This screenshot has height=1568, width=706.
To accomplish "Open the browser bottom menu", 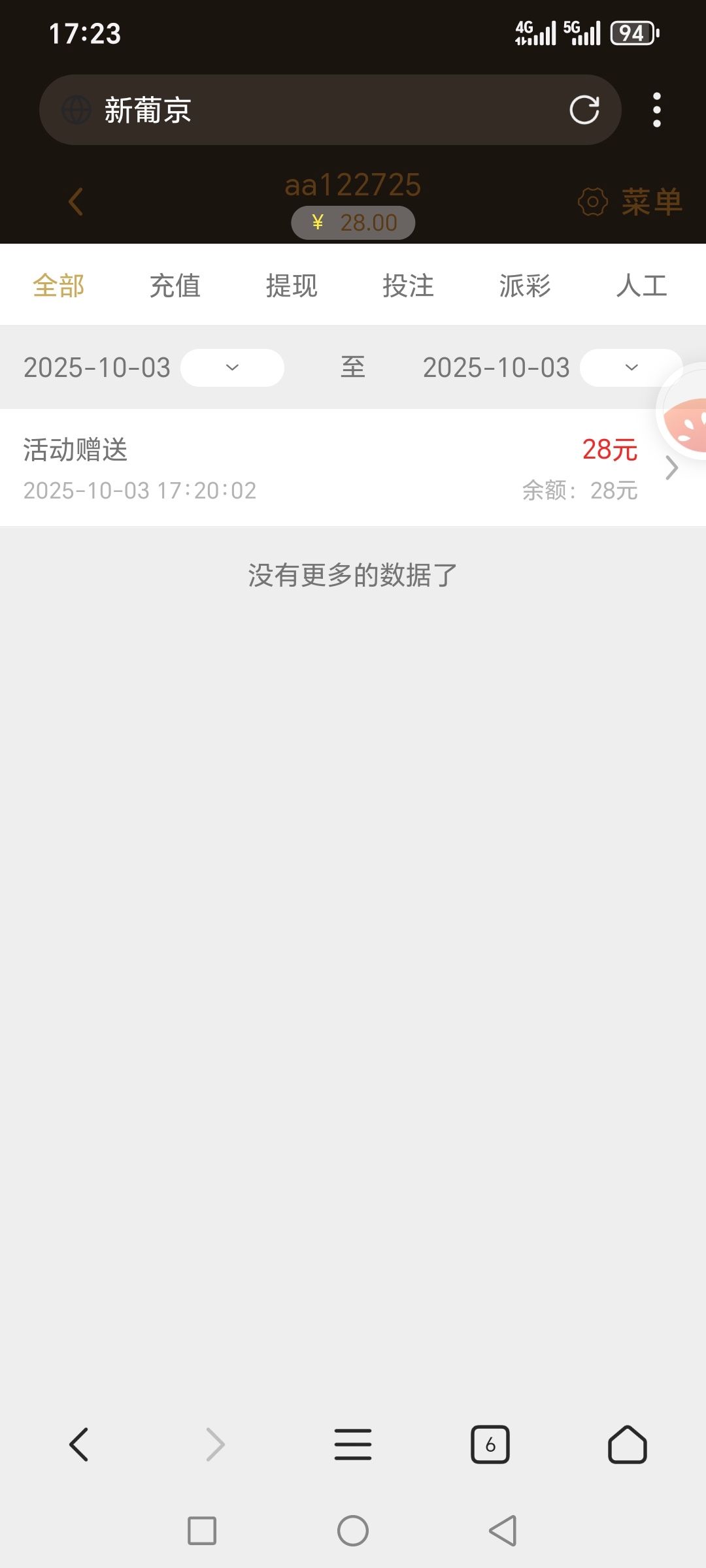I will [x=353, y=1445].
